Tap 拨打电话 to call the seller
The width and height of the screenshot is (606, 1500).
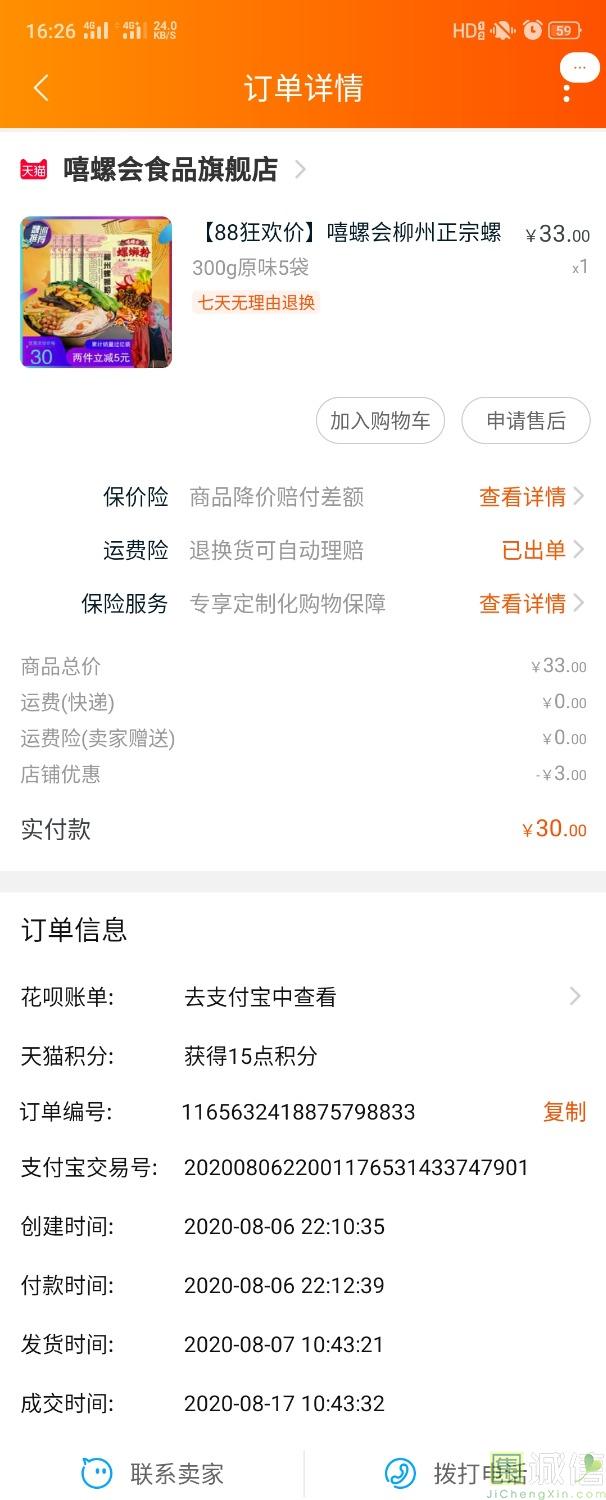tap(455, 1473)
